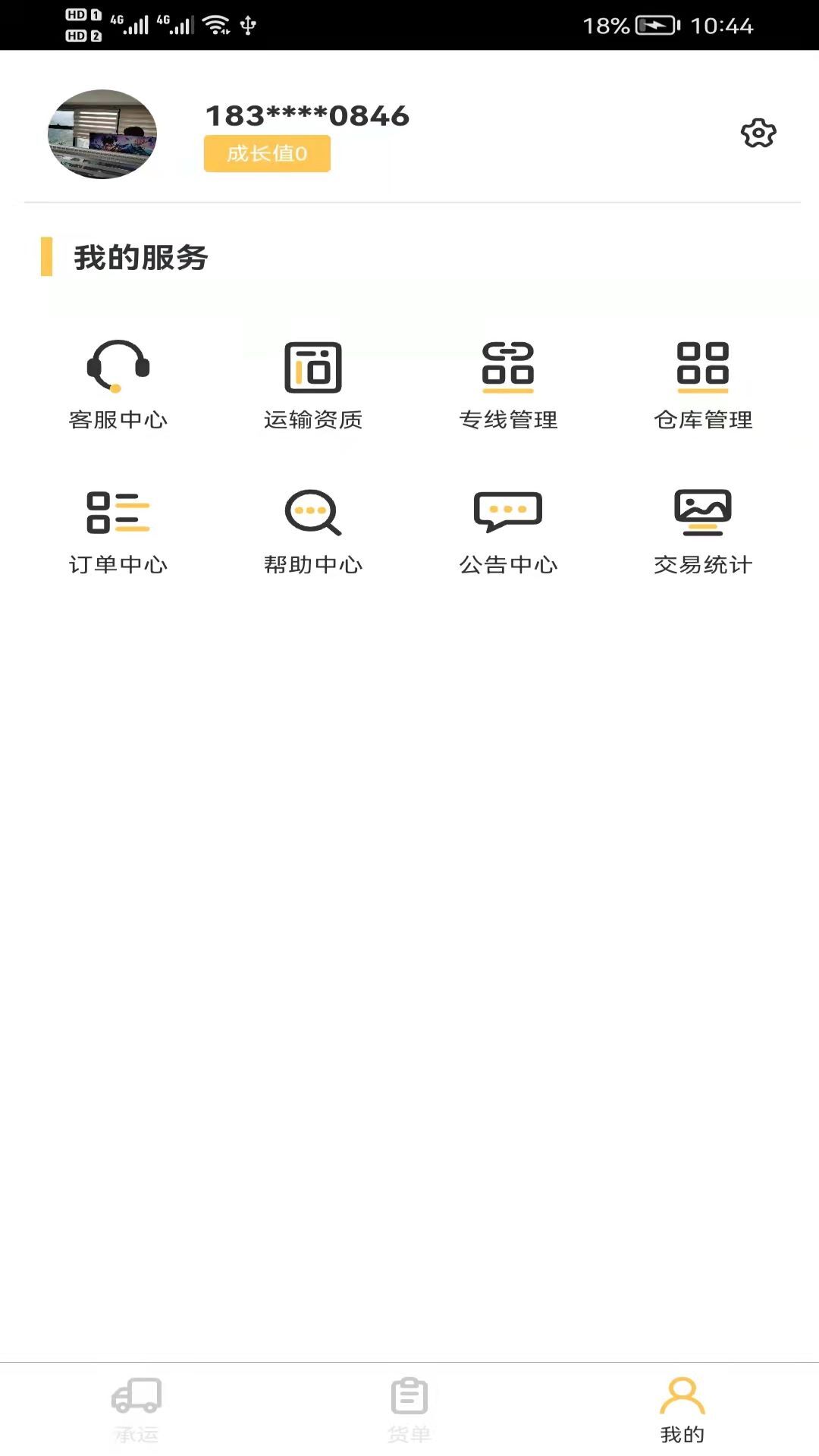819x1456 pixels.
Task: Open the 仓库管理 warehouse management icon
Action: coord(704,383)
